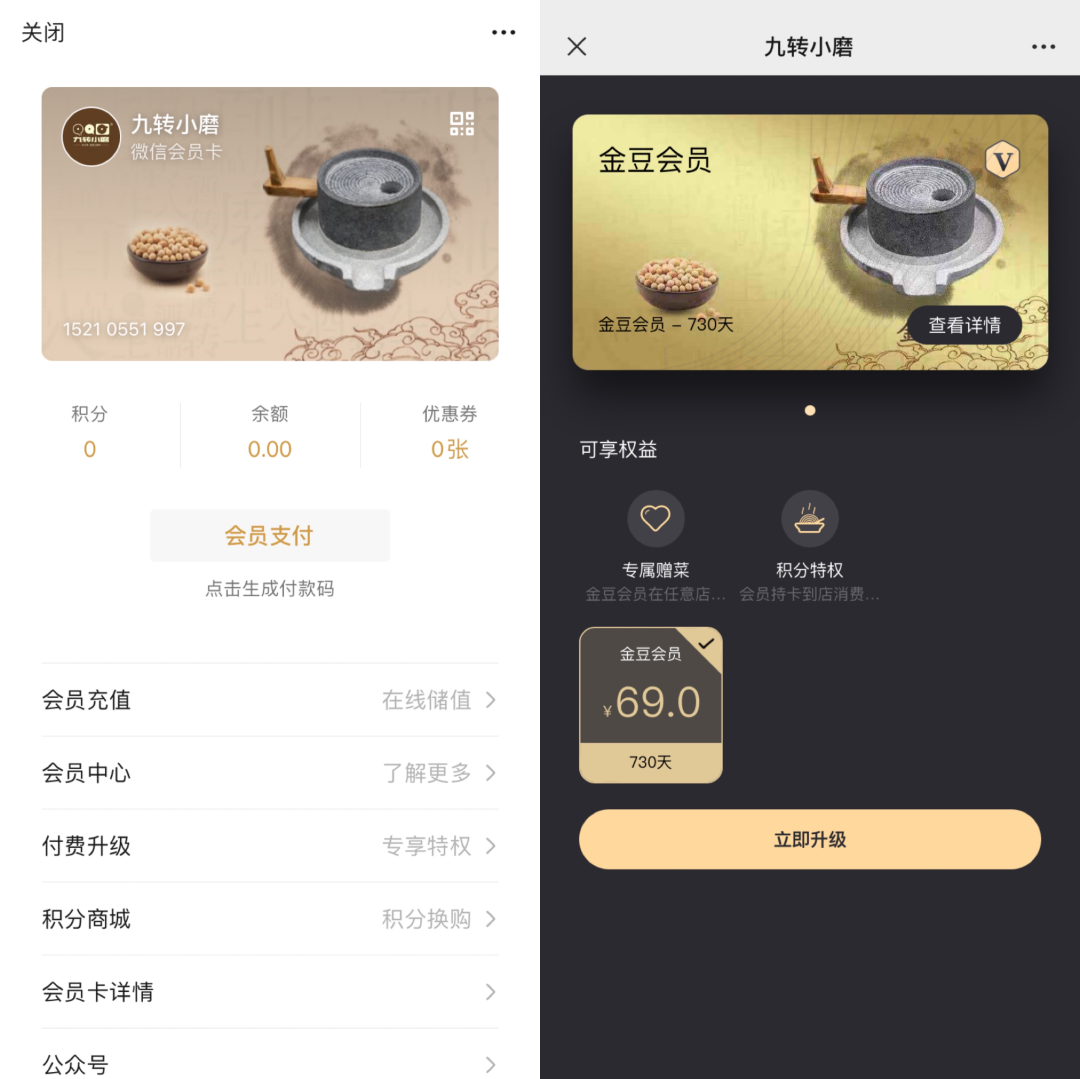1080x1079 pixels.
Task: Close the 九转小磨 upgrade page with X
Action: click(577, 47)
